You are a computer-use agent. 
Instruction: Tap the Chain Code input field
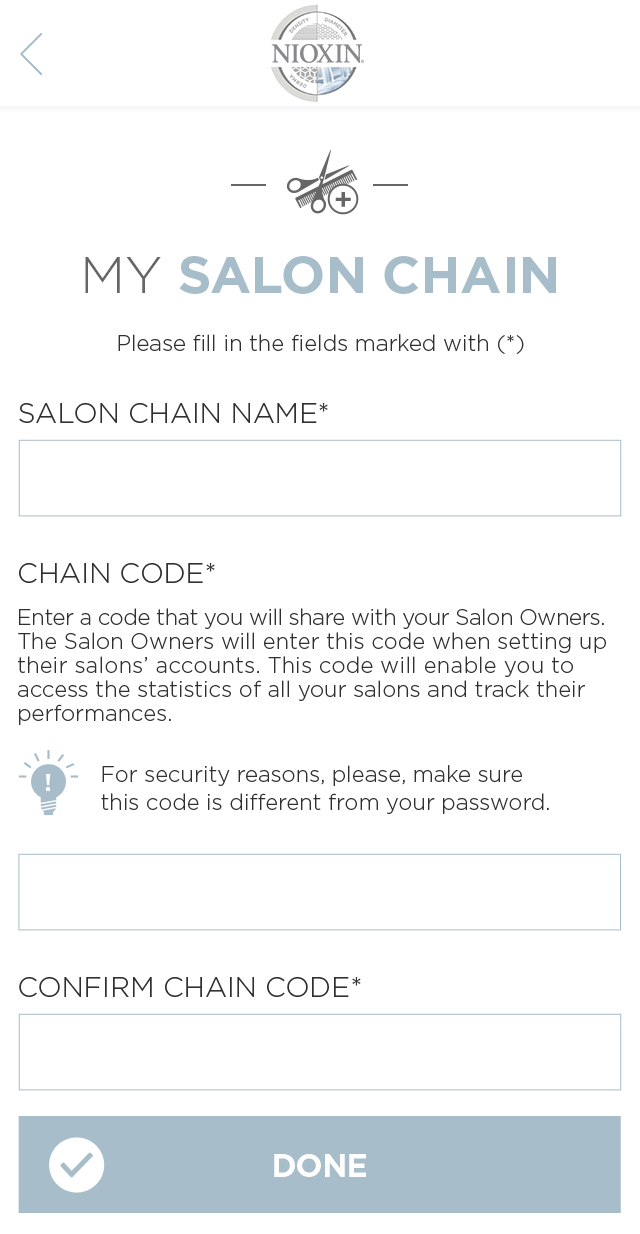pos(320,892)
